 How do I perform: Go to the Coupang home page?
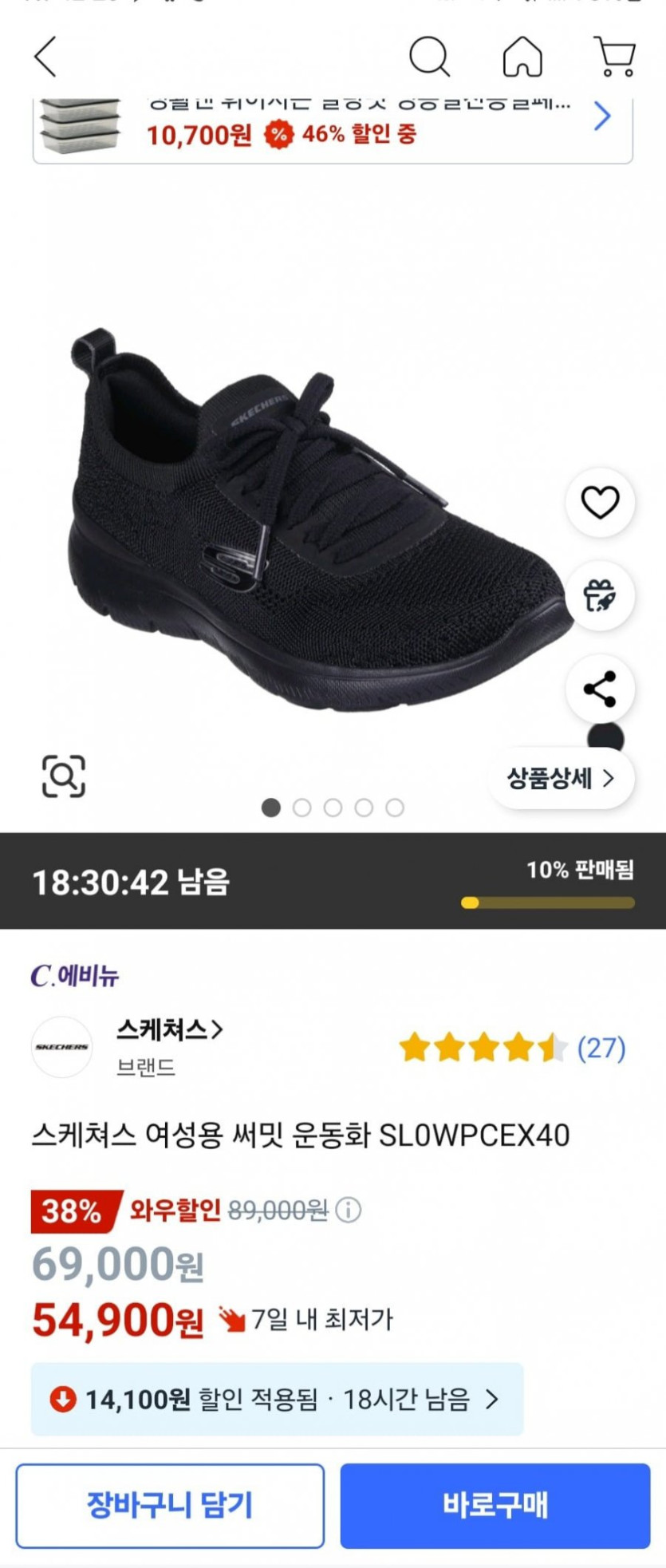click(522, 57)
